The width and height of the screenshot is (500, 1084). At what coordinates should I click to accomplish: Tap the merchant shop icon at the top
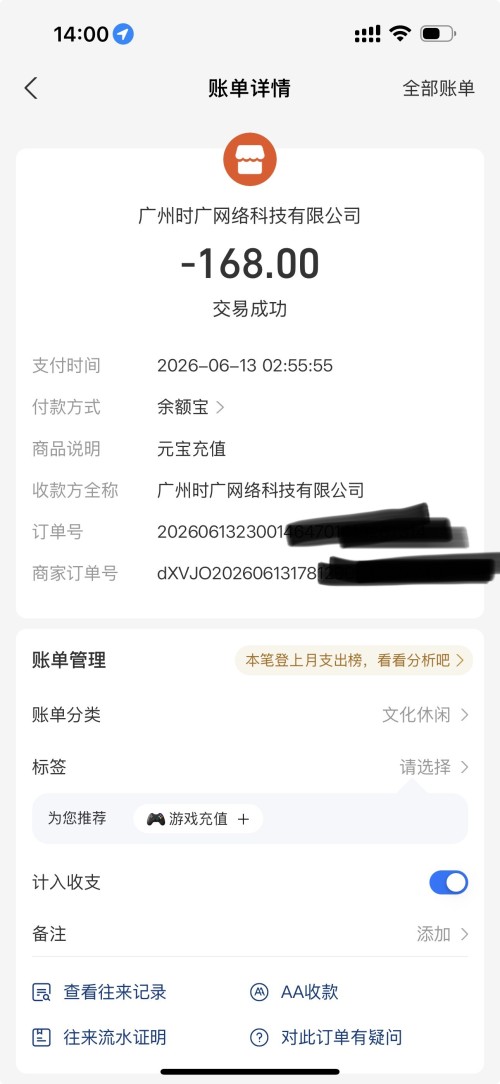point(250,160)
